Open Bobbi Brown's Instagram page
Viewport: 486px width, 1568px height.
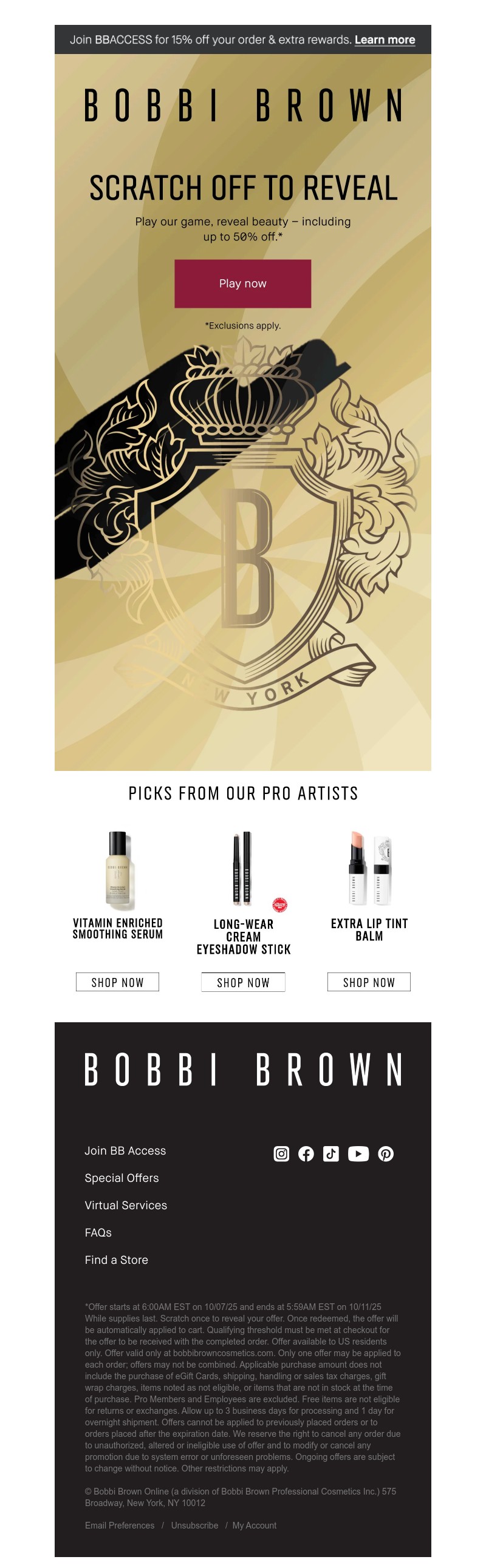point(281,1153)
